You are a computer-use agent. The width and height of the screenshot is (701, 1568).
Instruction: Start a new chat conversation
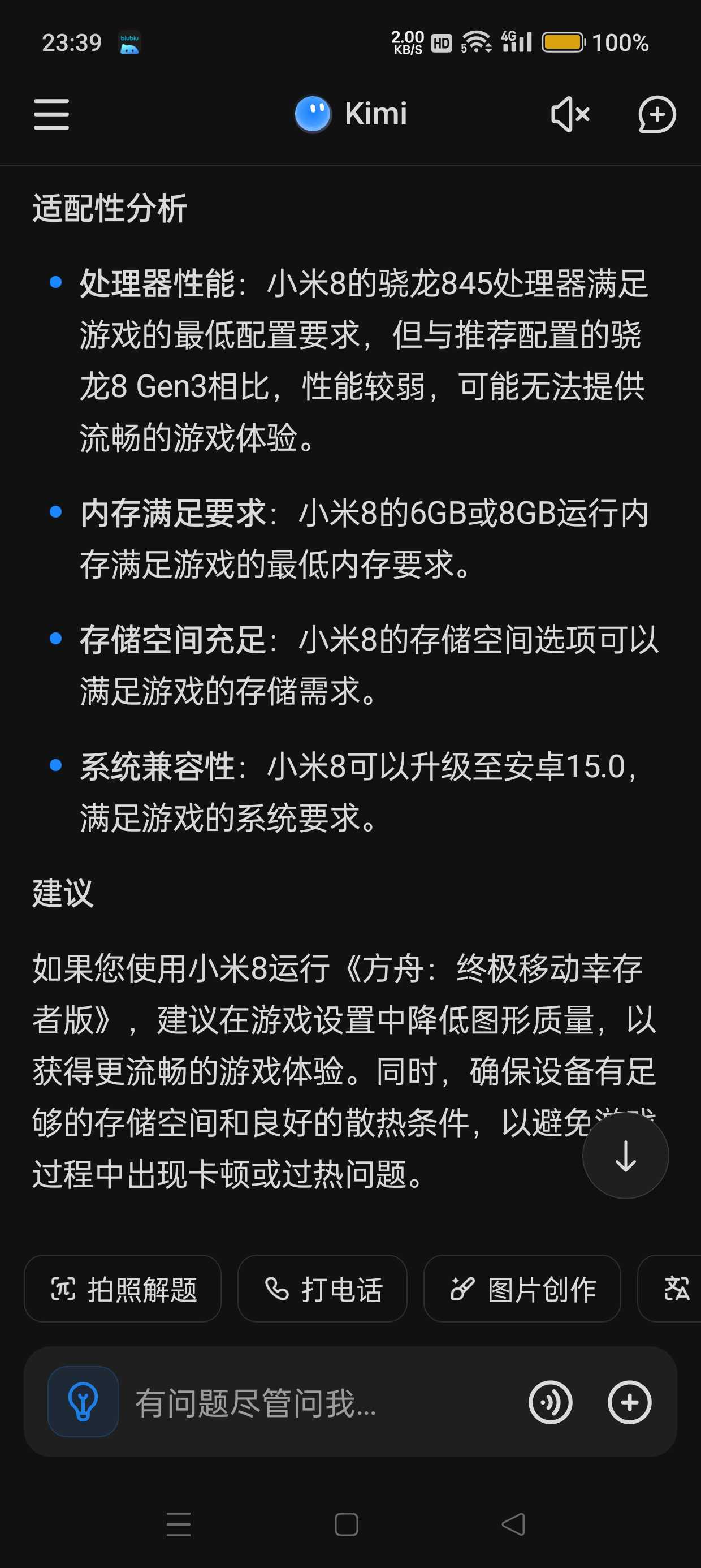click(656, 114)
